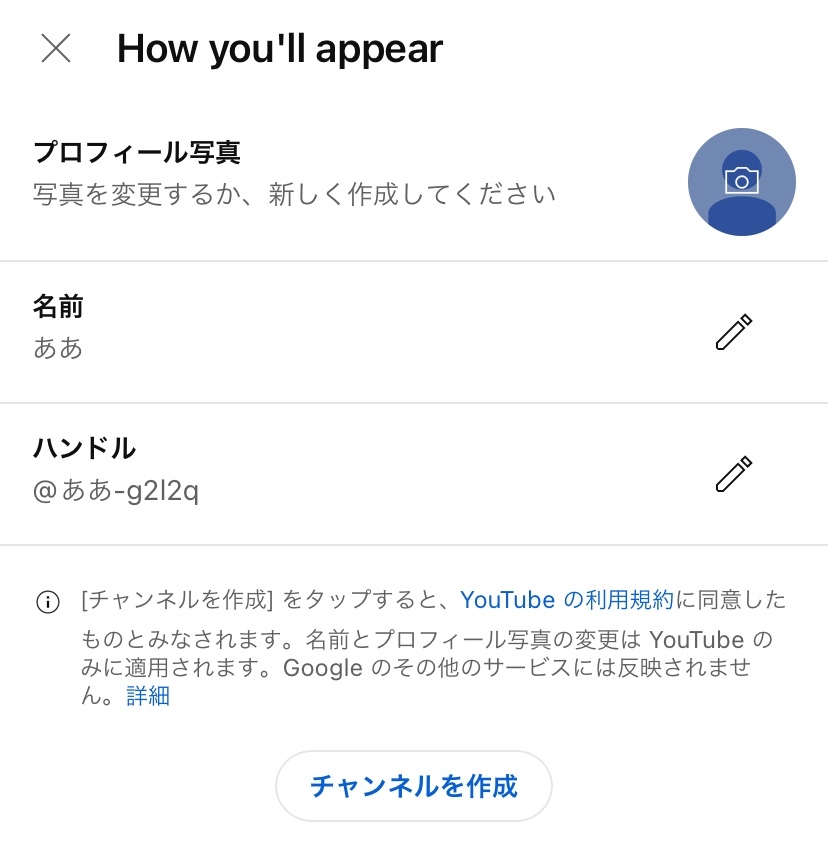Open the YouTube の利用規約 link
The image size is (828, 862).
(x=567, y=600)
